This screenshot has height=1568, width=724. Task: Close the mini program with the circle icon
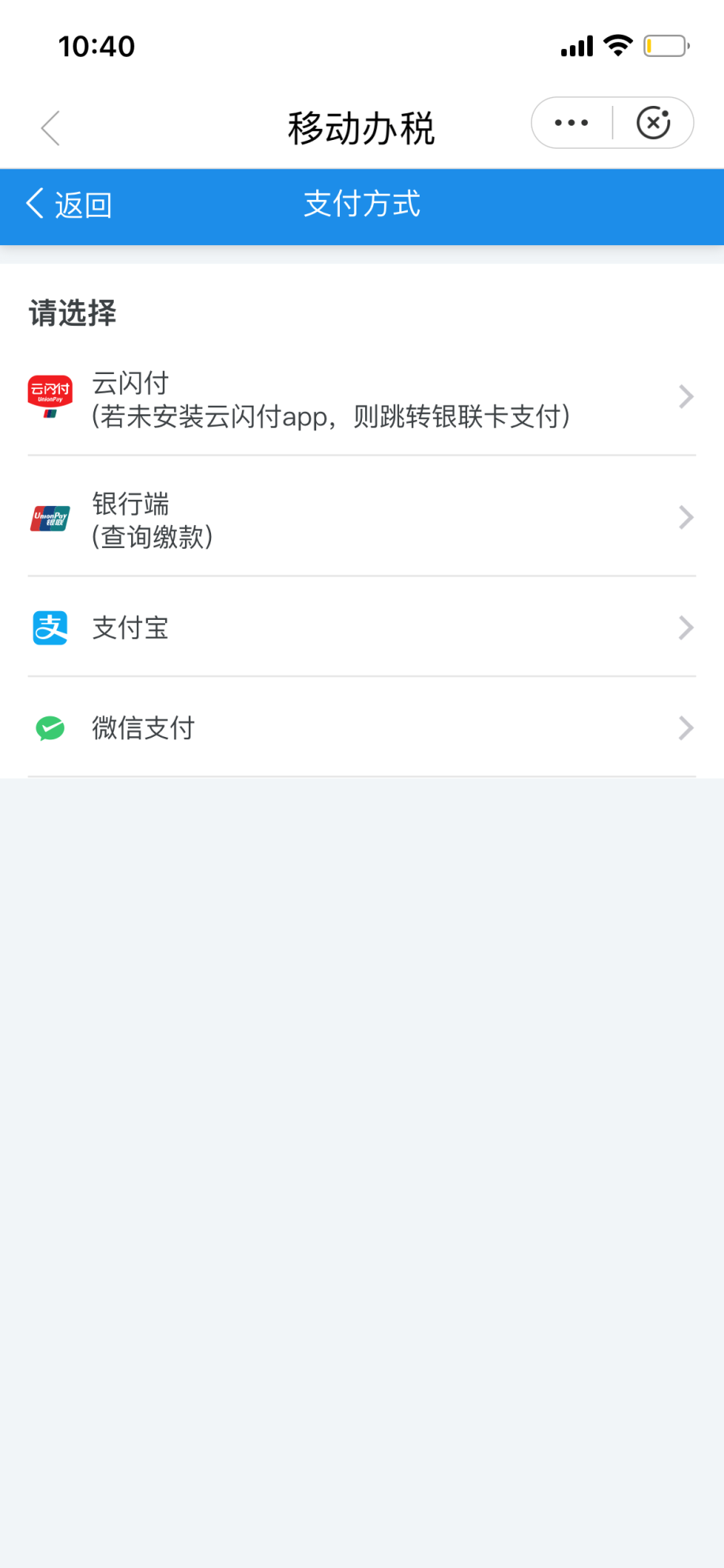654,123
